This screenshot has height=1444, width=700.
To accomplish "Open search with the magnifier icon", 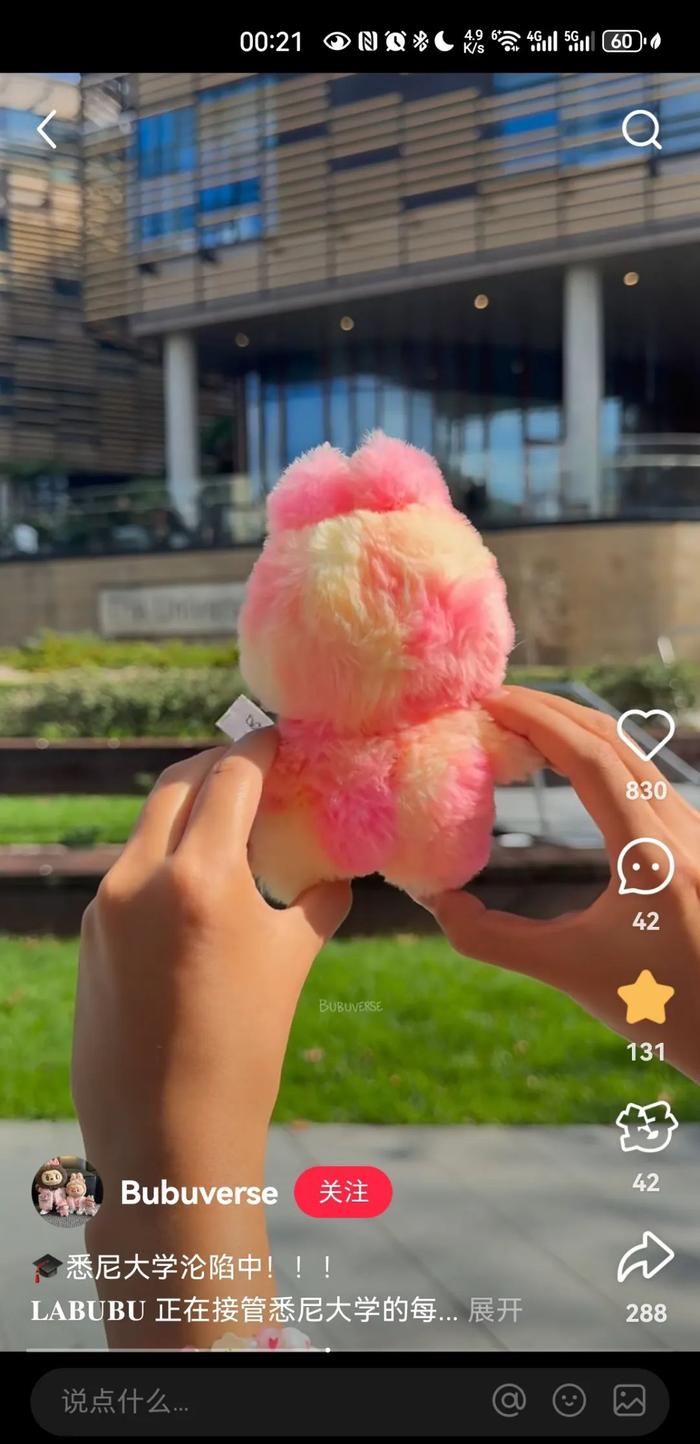I will 641,129.
